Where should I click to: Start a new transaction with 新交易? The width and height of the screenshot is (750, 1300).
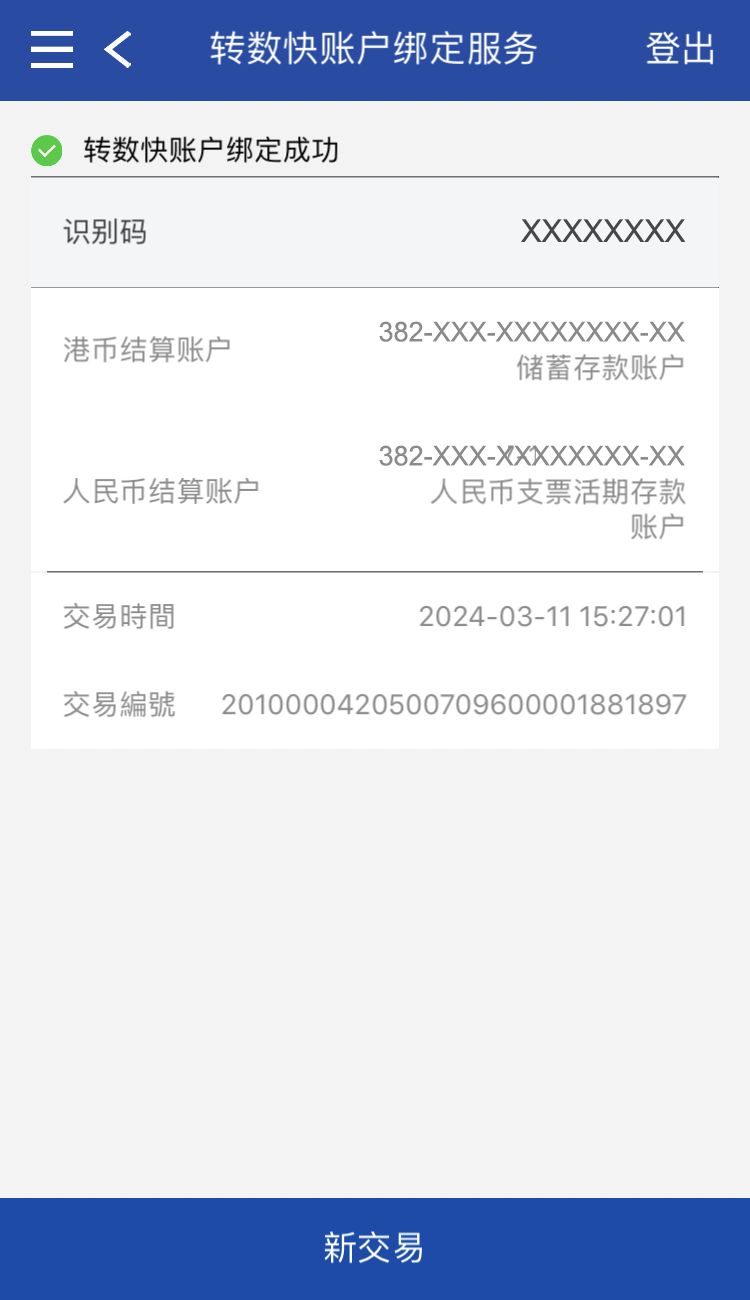pos(374,1248)
